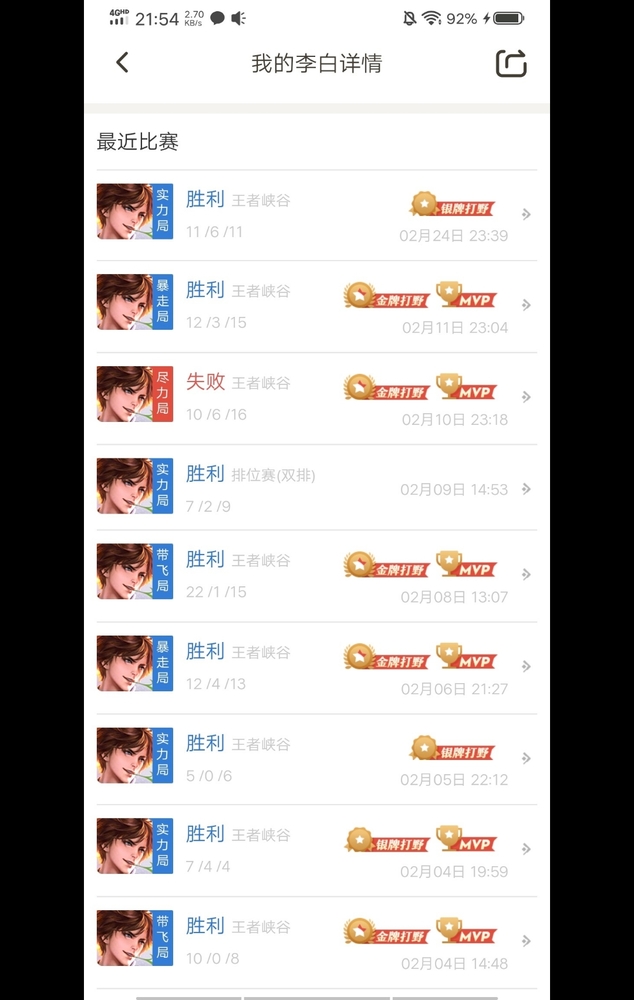Share the Li Bai details page
This screenshot has width=634, height=1000.
click(511, 64)
